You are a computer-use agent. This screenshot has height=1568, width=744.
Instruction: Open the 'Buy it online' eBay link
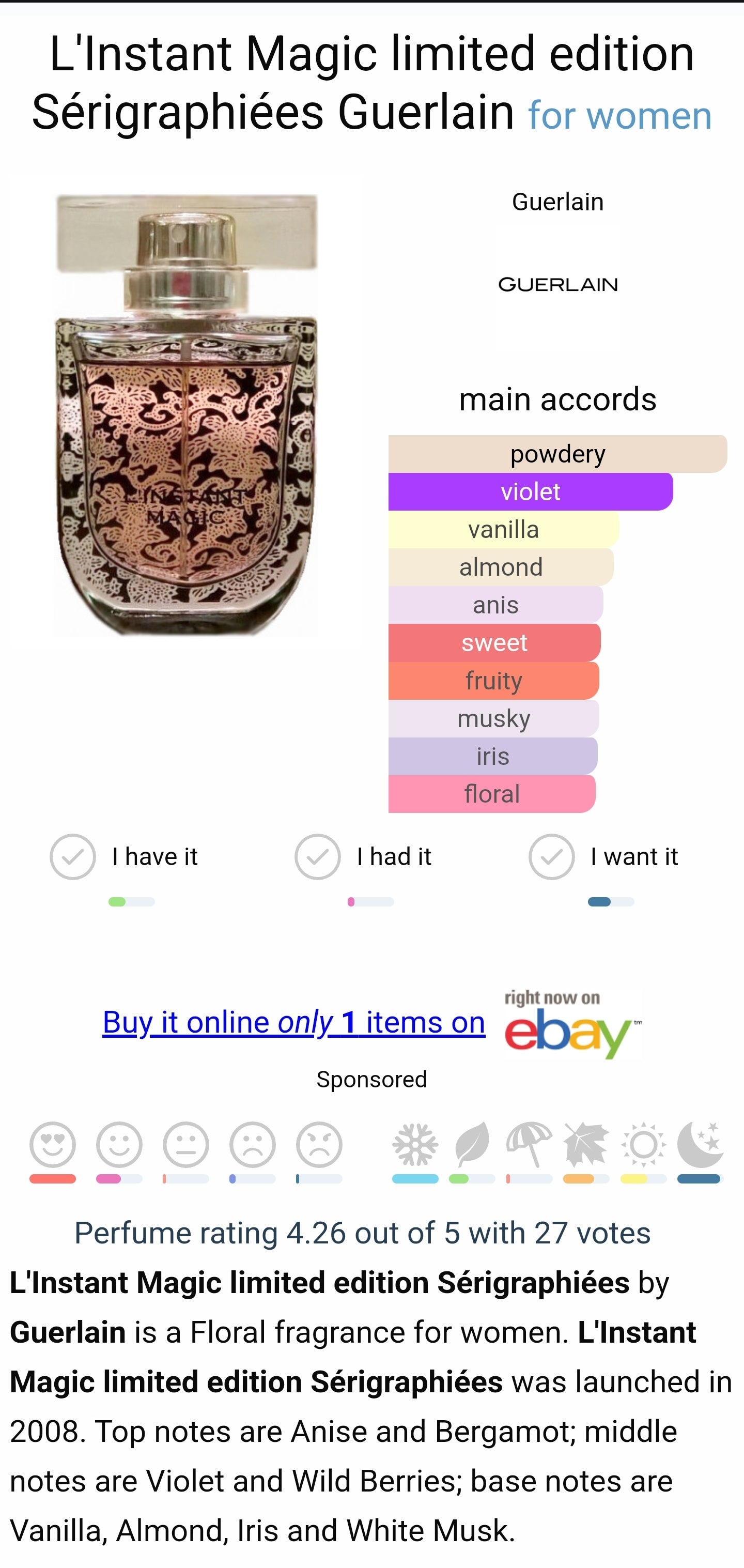pos(294,1022)
